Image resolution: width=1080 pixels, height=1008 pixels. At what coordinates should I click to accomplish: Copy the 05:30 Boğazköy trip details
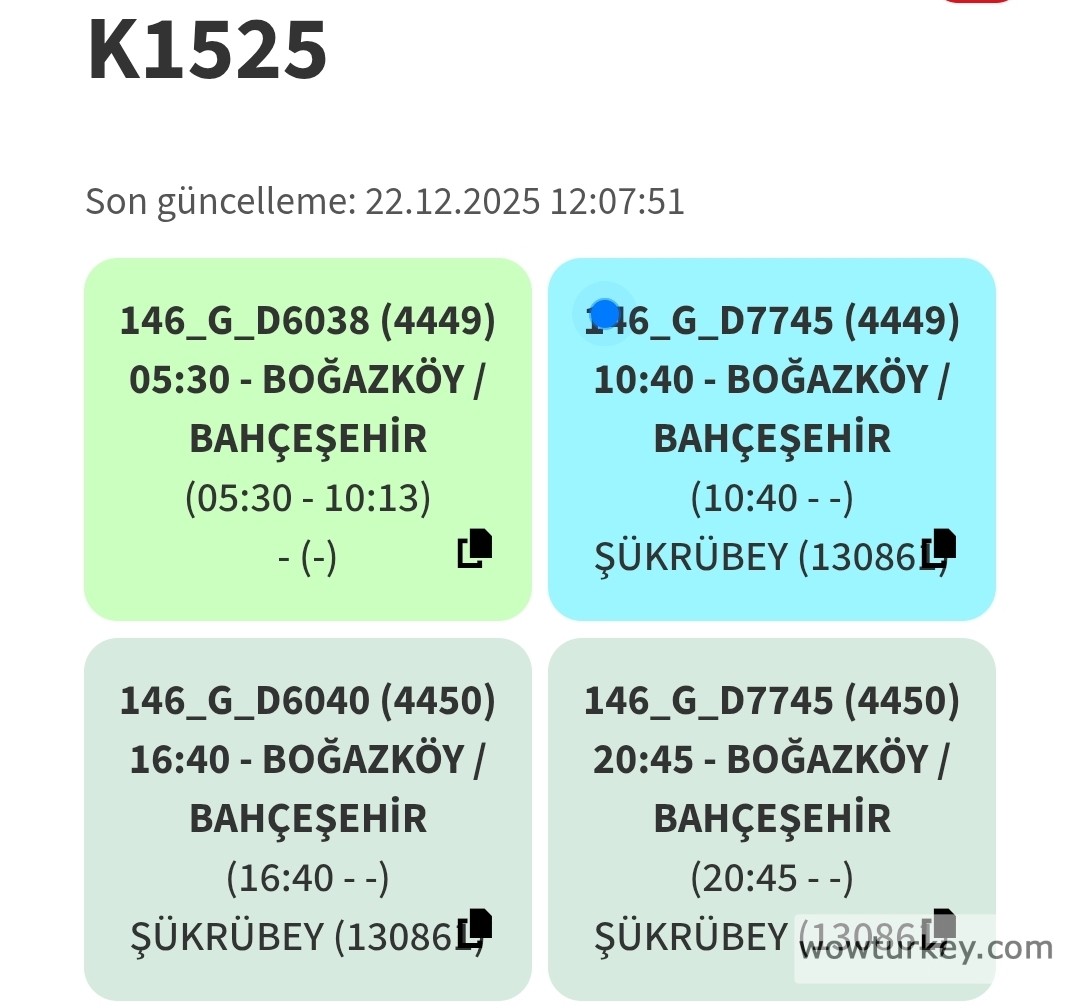[475, 548]
